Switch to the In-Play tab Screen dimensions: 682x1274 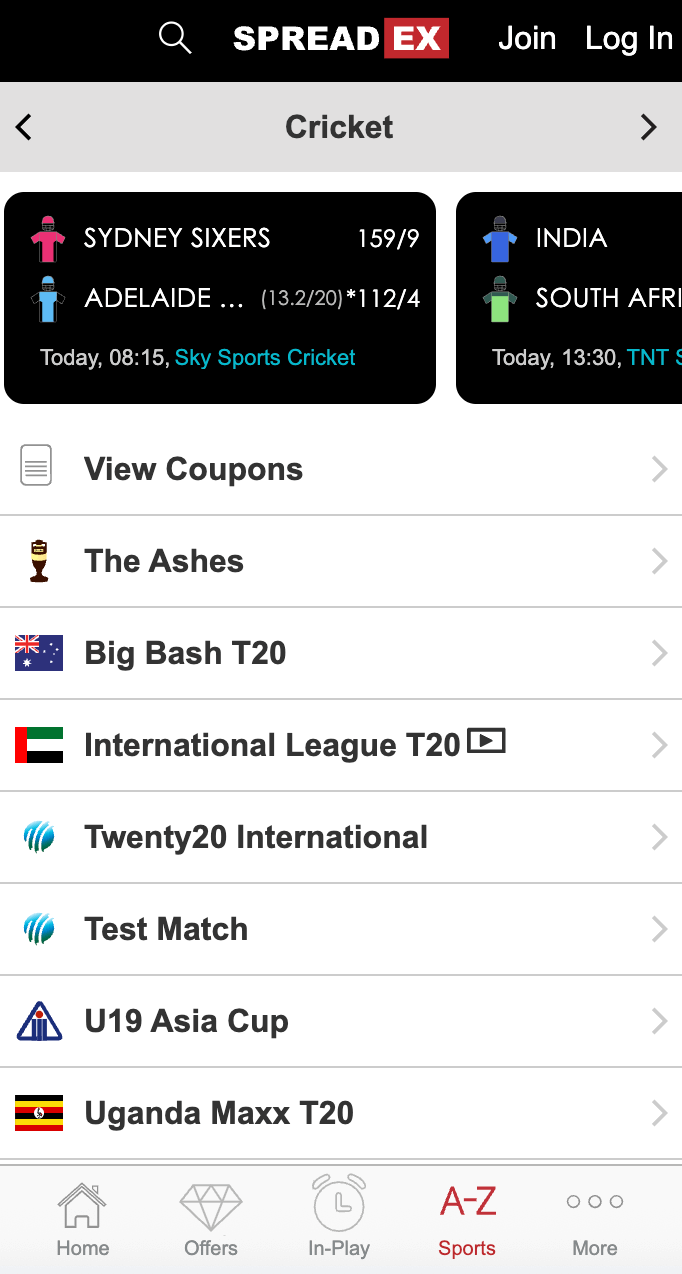click(339, 1218)
